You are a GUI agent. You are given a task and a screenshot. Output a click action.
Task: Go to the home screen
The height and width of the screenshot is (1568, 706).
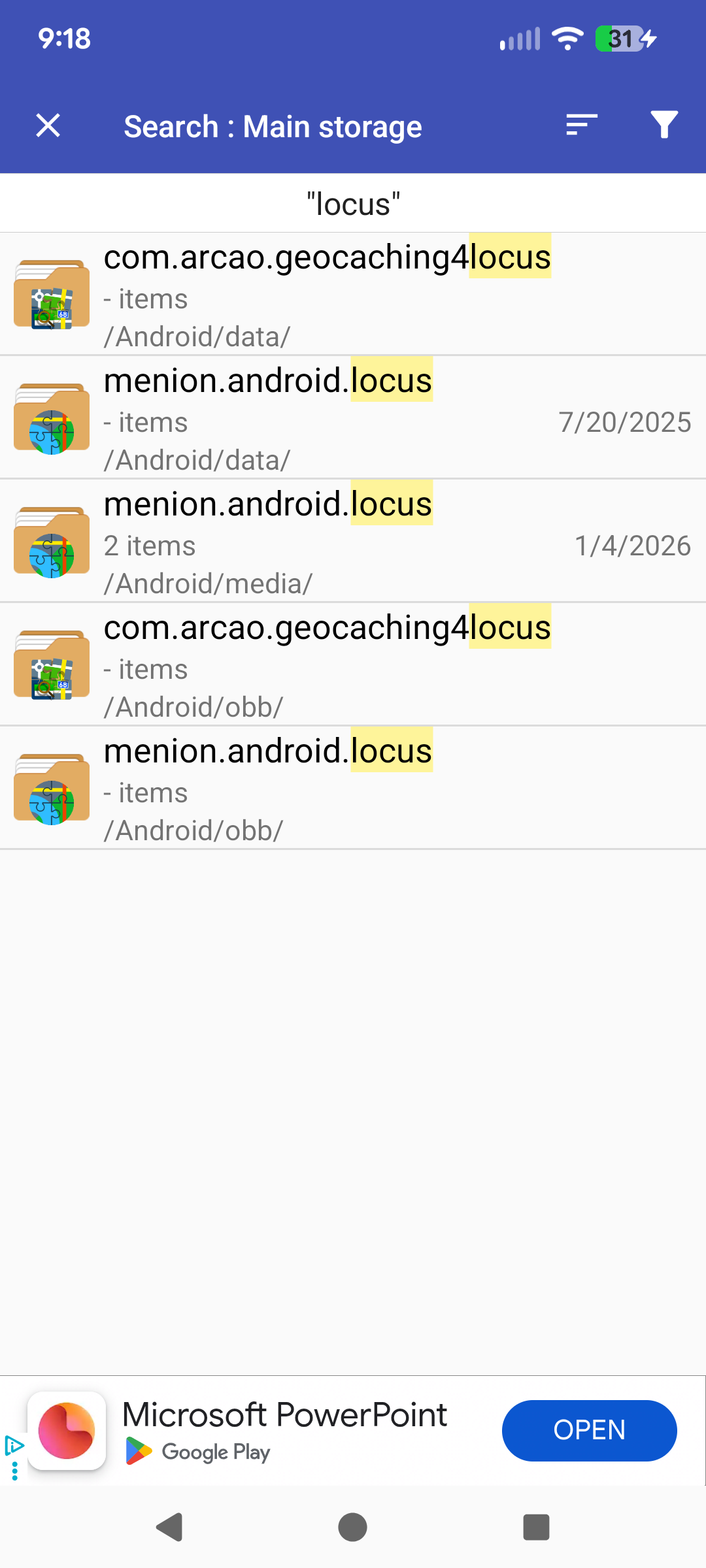pos(352,1527)
